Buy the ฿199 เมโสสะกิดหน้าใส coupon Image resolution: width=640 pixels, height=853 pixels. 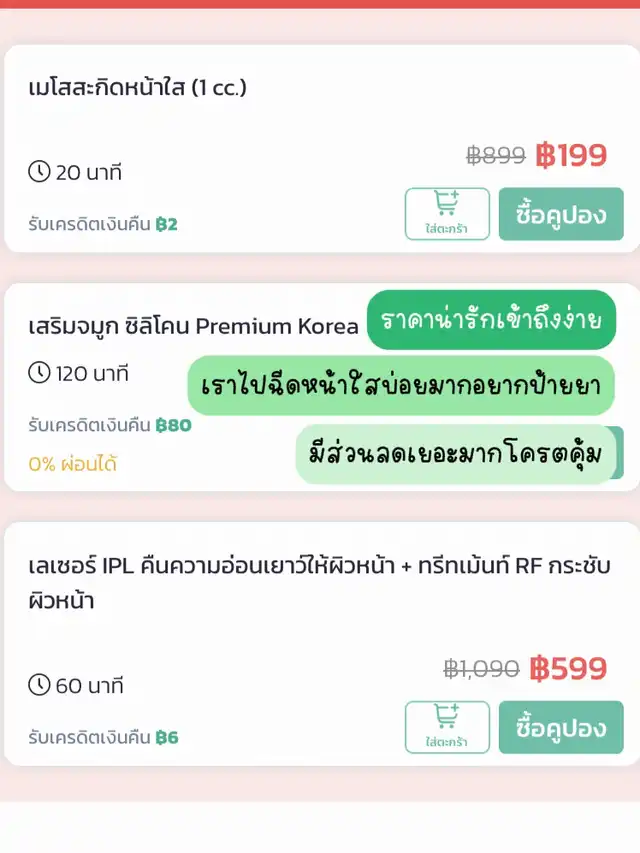click(561, 214)
